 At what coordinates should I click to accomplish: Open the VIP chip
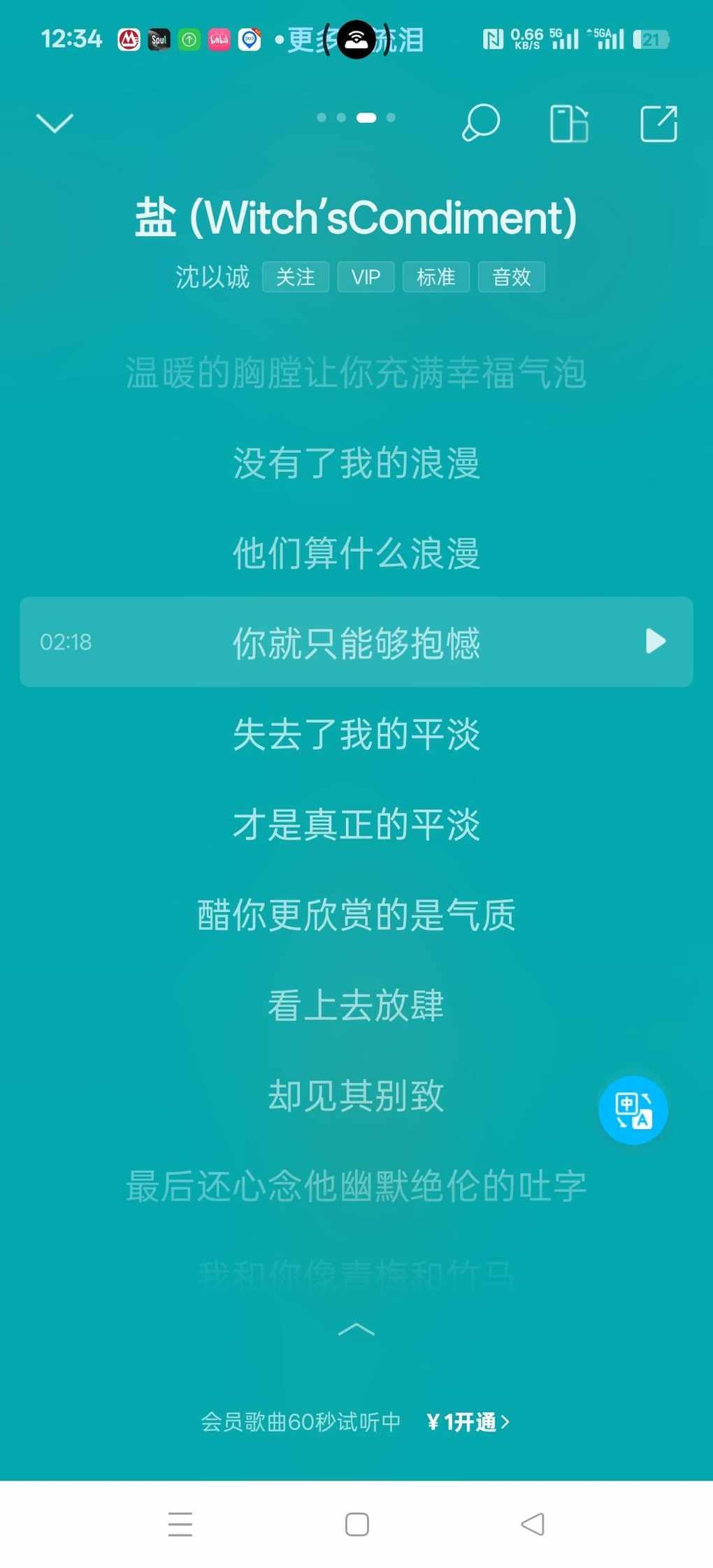[366, 277]
